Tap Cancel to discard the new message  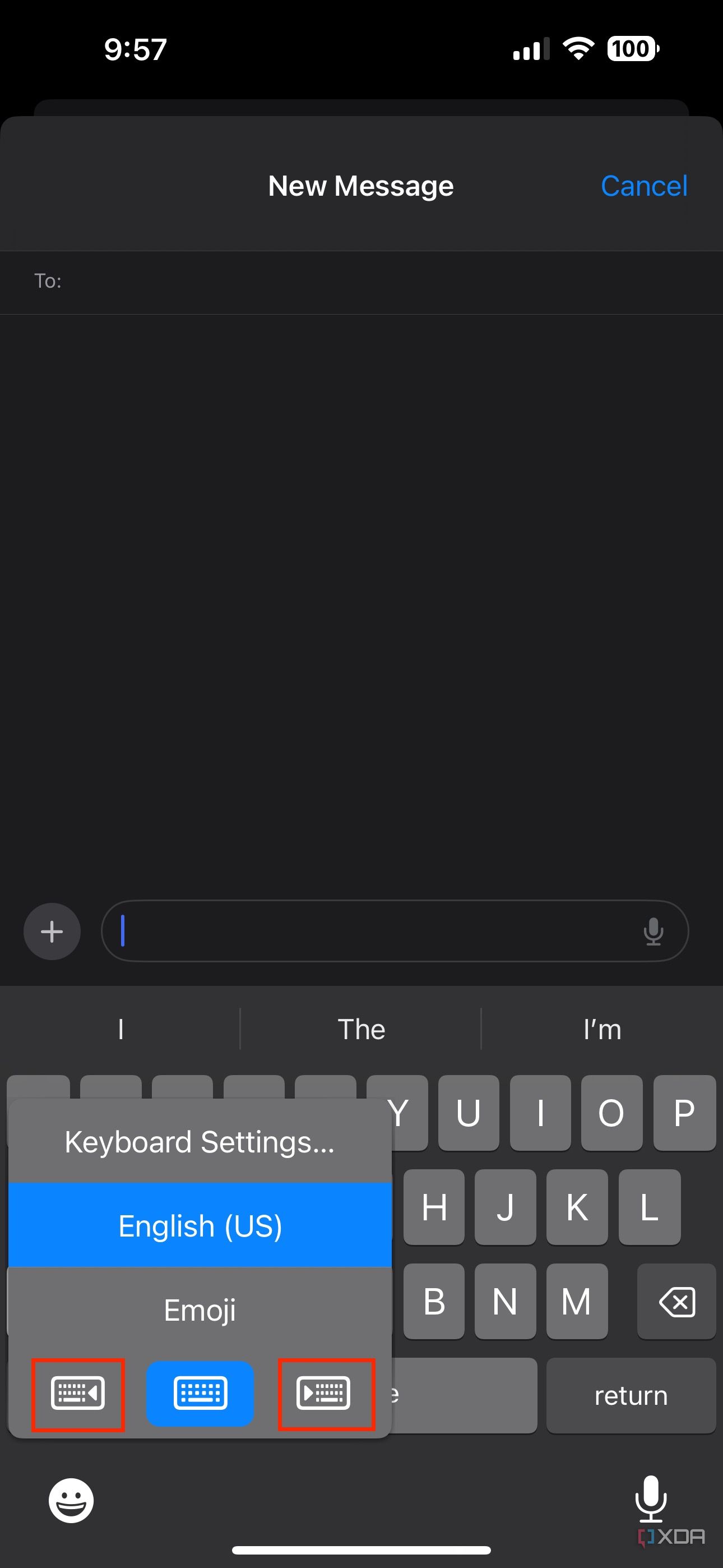click(x=644, y=186)
